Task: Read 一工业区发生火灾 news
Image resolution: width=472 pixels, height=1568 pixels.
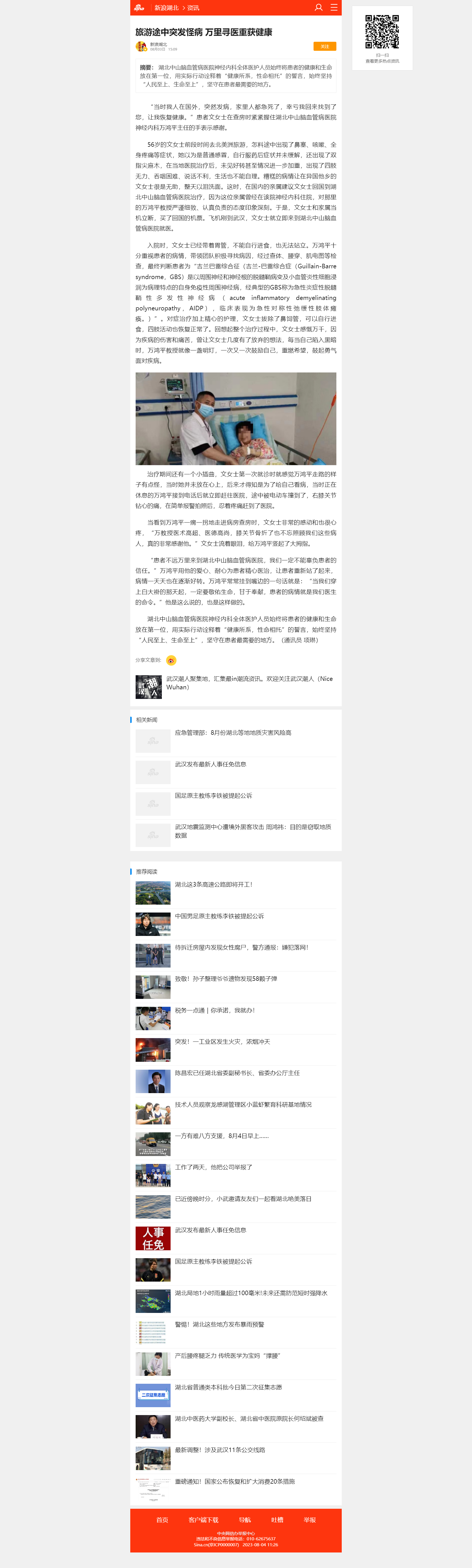Action: [222, 1041]
